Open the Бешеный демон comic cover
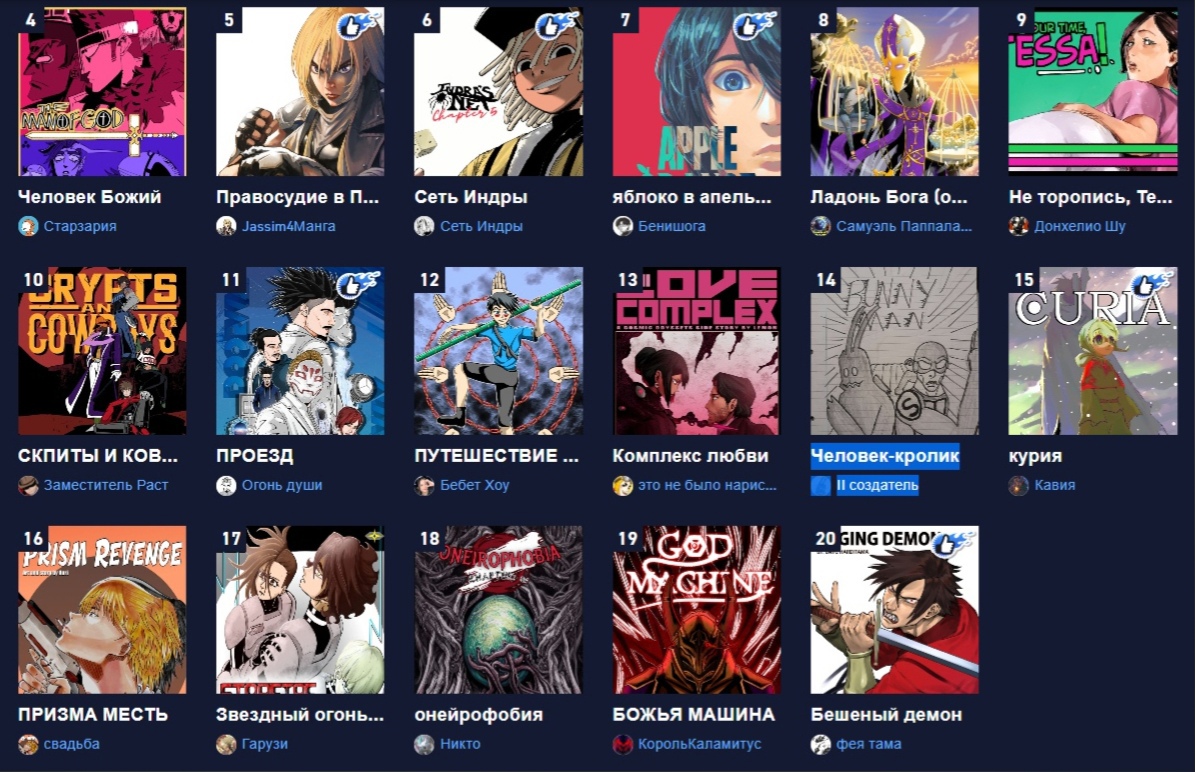The width and height of the screenshot is (1195, 772). [894, 609]
